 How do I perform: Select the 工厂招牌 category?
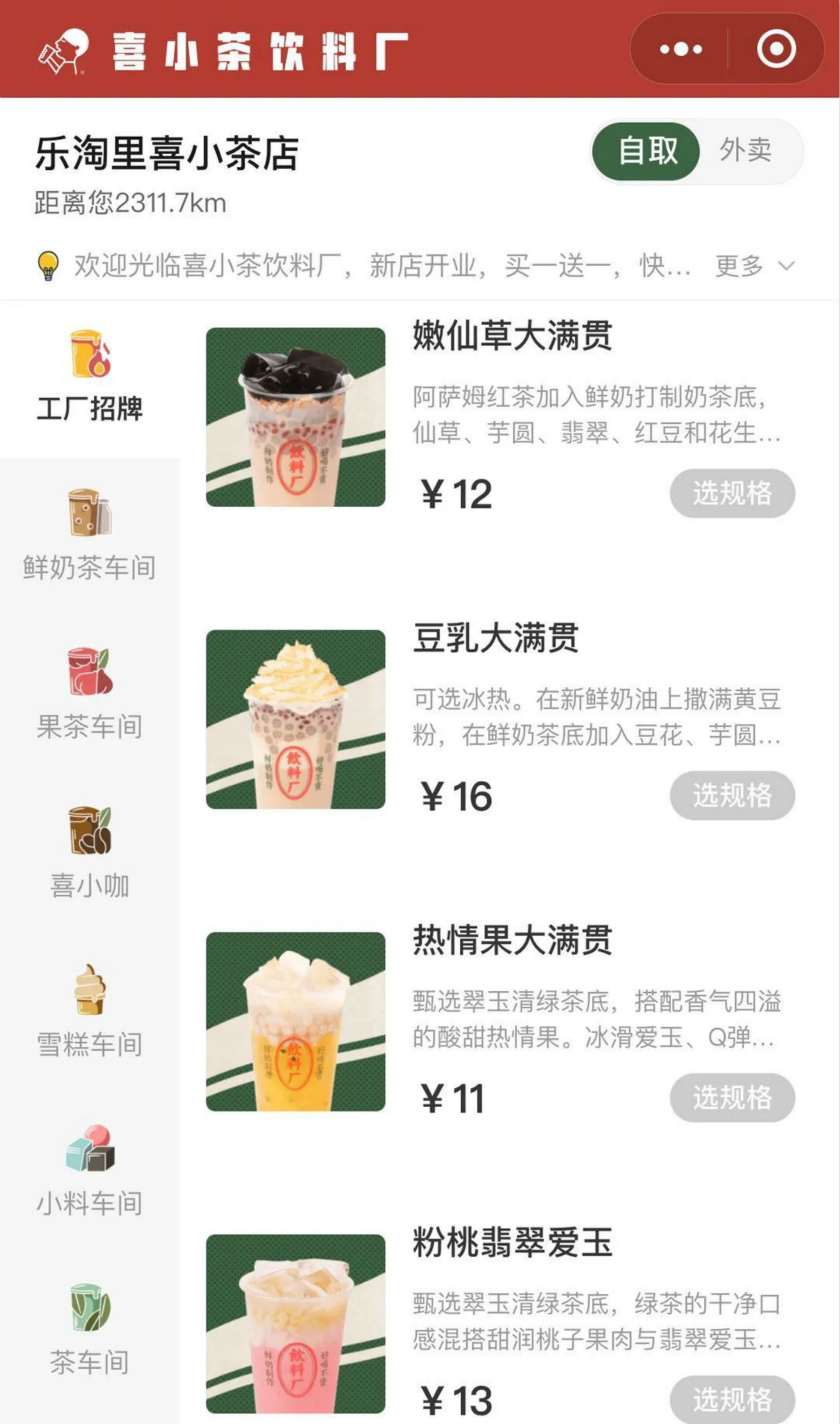point(89,377)
